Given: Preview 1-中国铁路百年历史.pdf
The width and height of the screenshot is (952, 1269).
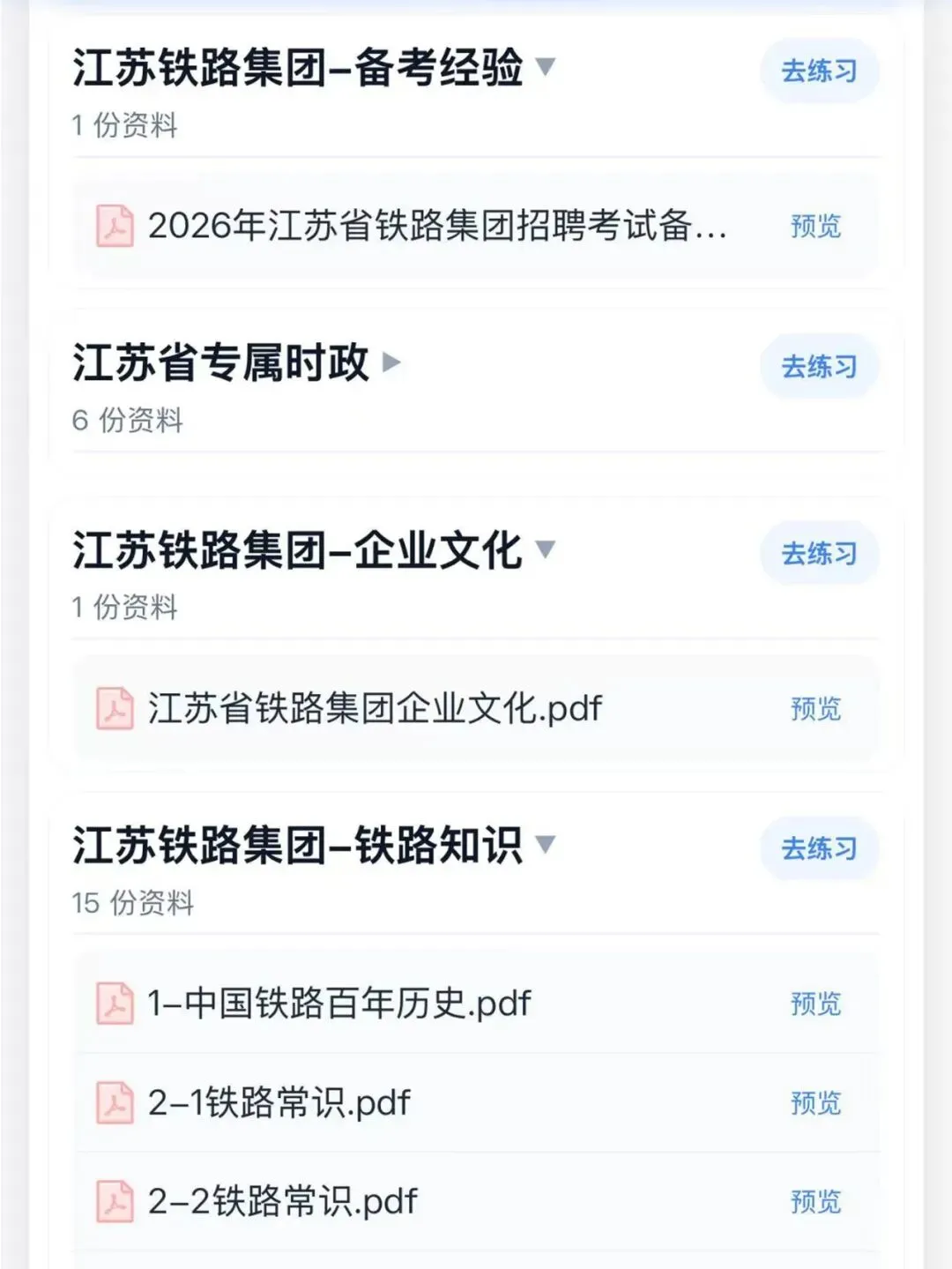Looking at the screenshot, I should coord(816,1004).
